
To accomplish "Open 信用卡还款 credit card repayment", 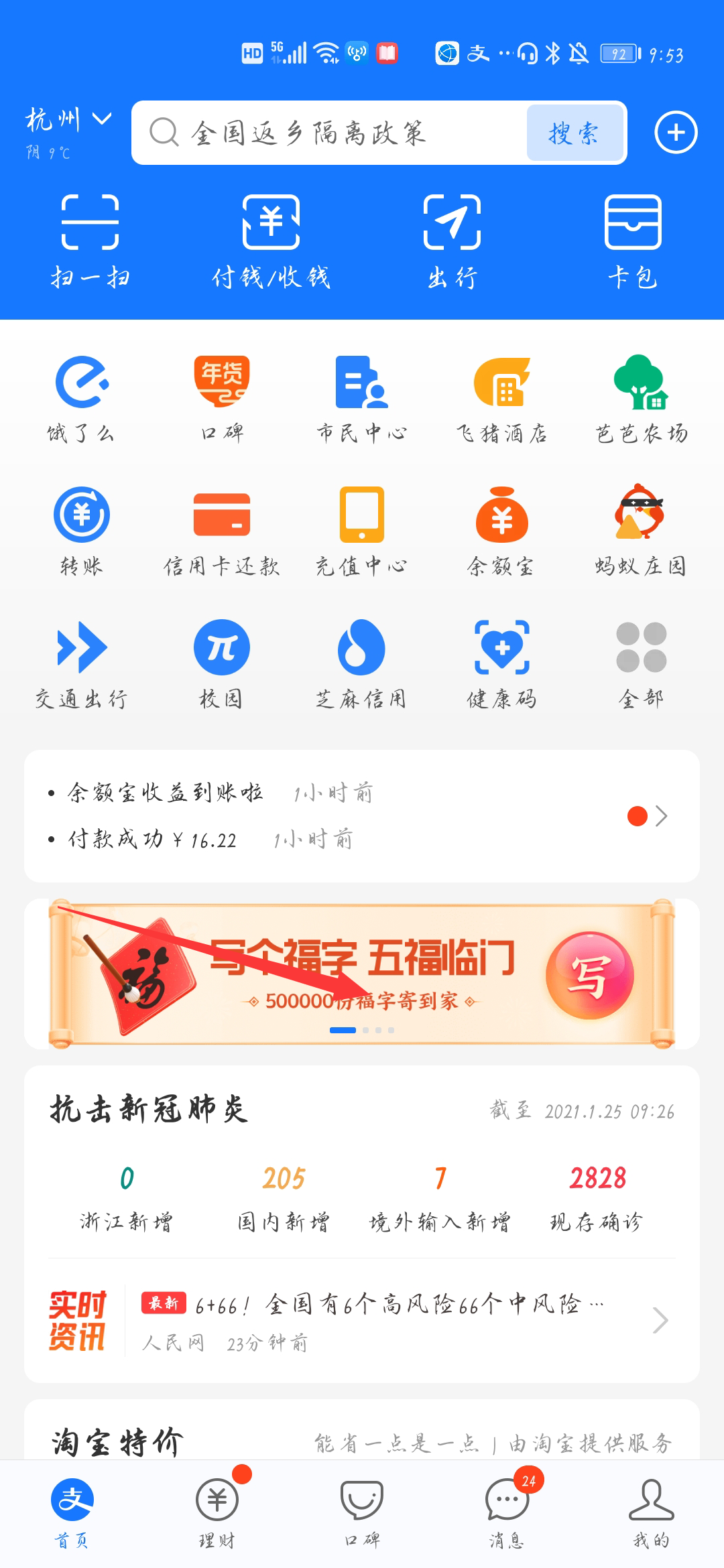I will (221, 529).
